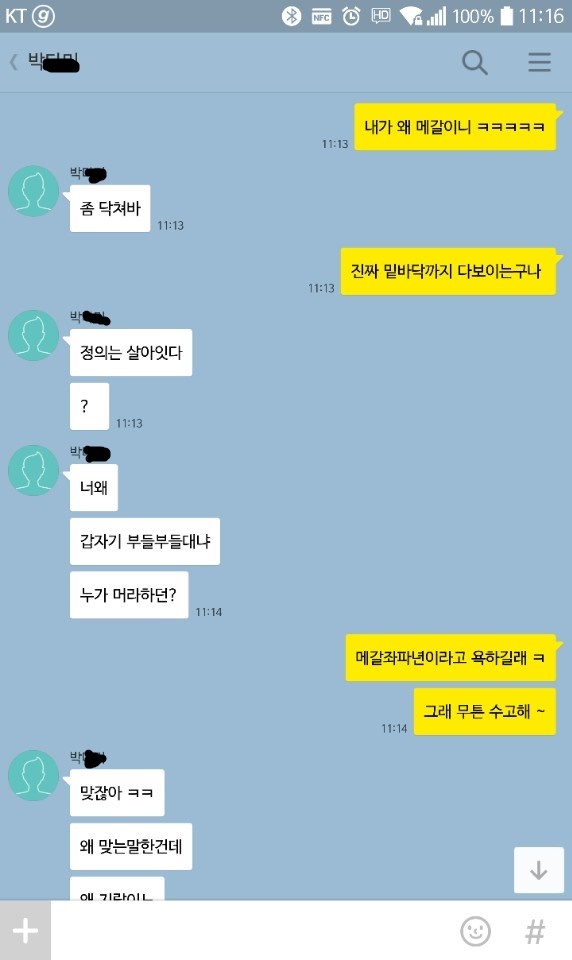Image resolution: width=572 pixels, height=960 pixels.
Task: Go back to the chat list
Action: click(x=13, y=62)
